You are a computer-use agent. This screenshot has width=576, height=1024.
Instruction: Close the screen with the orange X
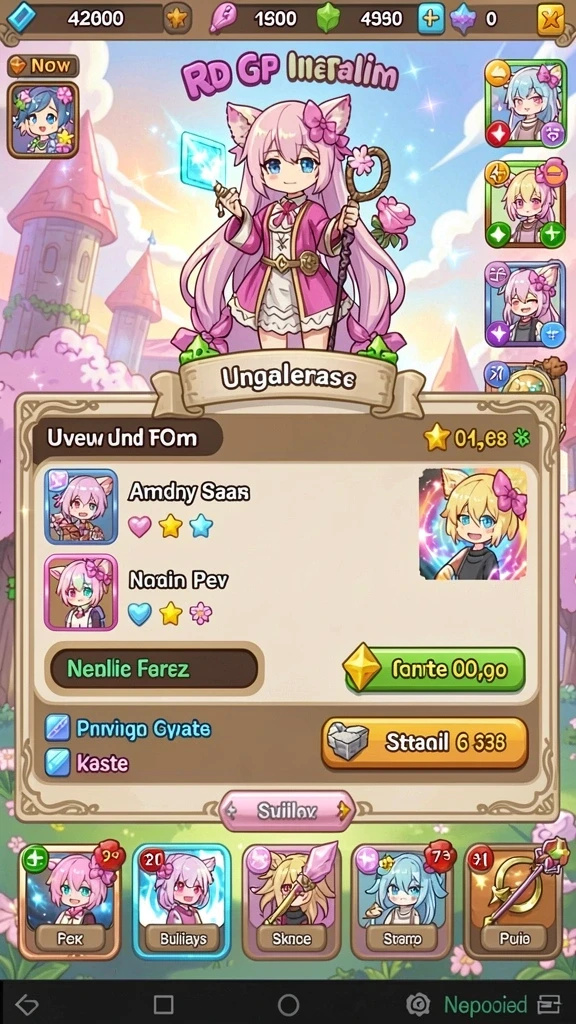click(x=551, y=19)
